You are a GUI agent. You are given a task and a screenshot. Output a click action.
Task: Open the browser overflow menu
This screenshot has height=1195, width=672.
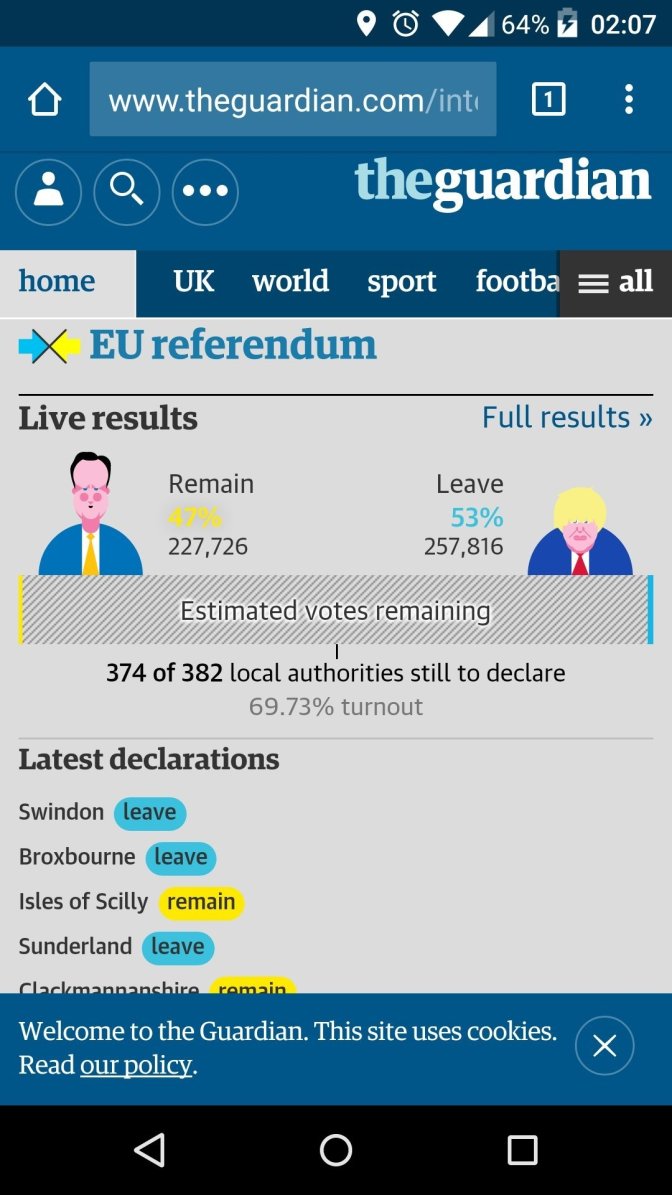point(629,99)
